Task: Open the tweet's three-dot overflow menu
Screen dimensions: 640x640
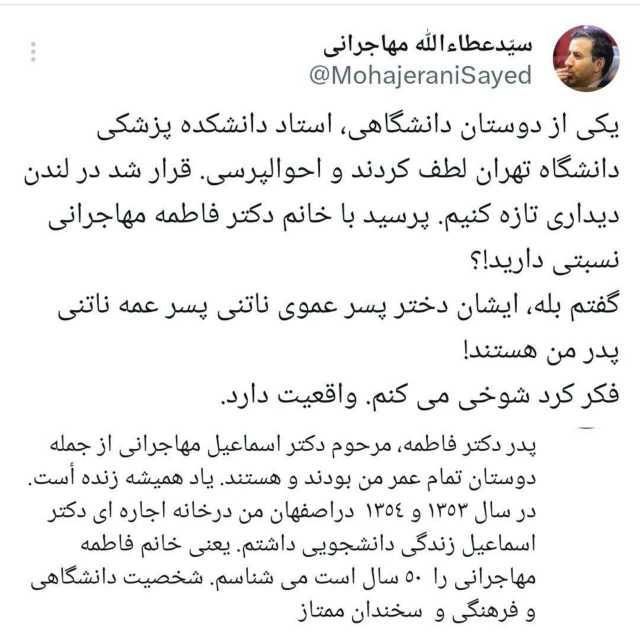Action: pos(35,53)
